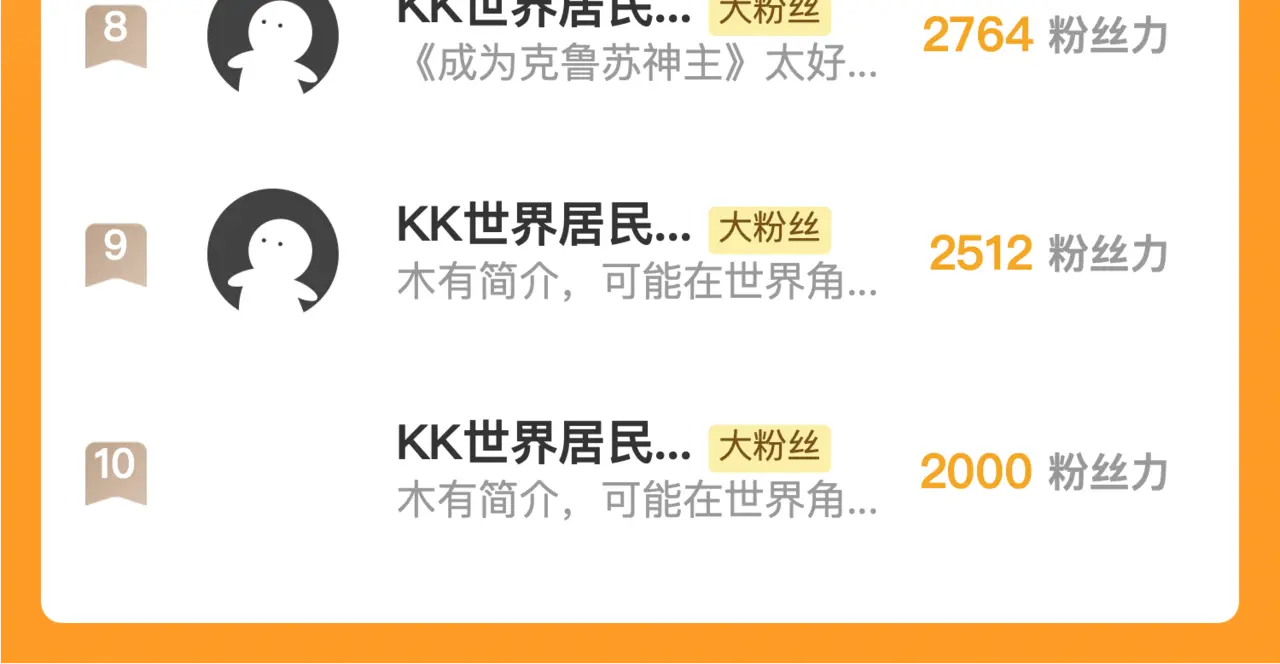Open the rank 10 fan with 2000 粉丝力
1280x664 pixels.
point(640,470)
